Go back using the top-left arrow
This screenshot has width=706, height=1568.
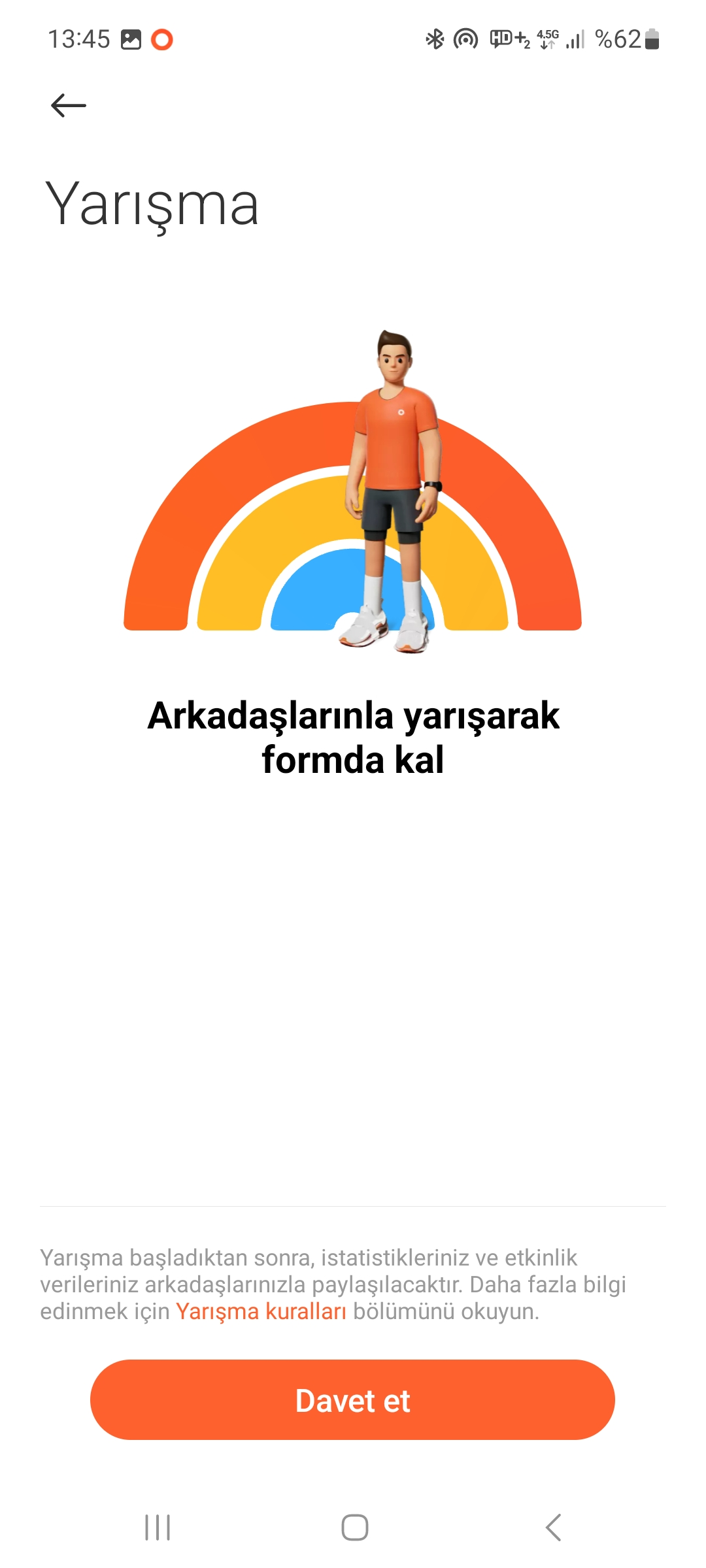(x=68, y=105)
